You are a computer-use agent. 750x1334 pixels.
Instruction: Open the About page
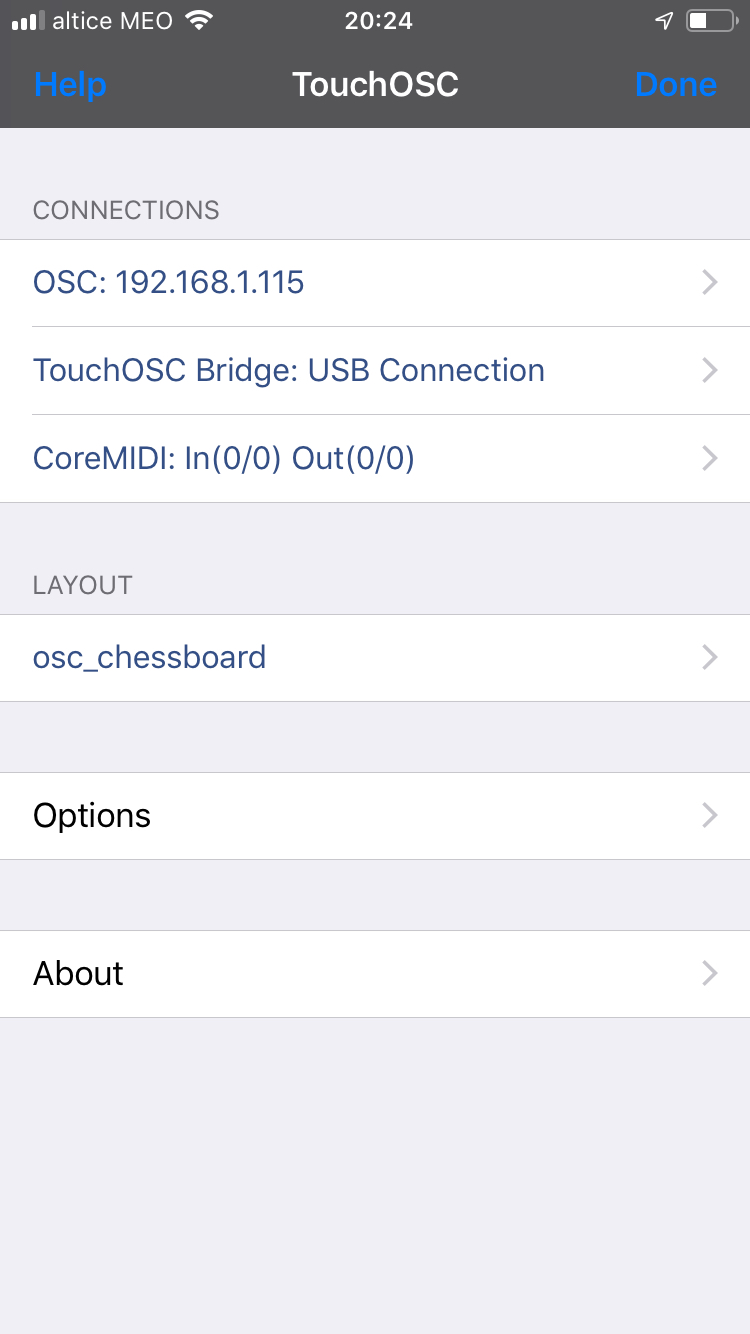(375, 974)
